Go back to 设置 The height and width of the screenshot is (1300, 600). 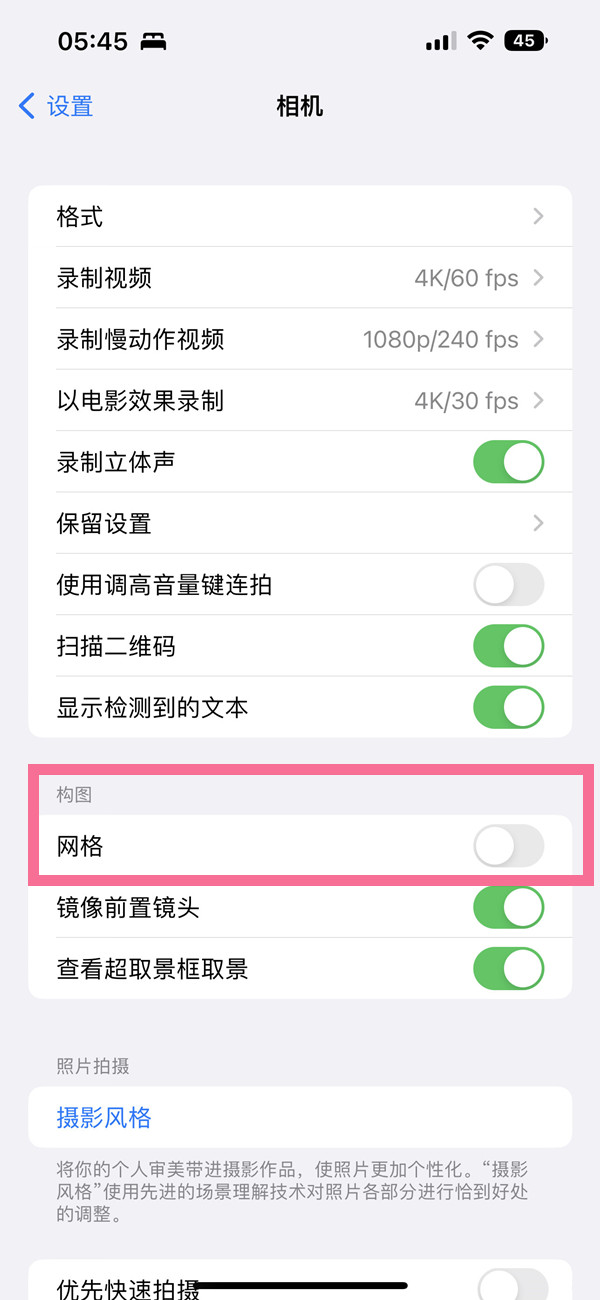[57, 106]
